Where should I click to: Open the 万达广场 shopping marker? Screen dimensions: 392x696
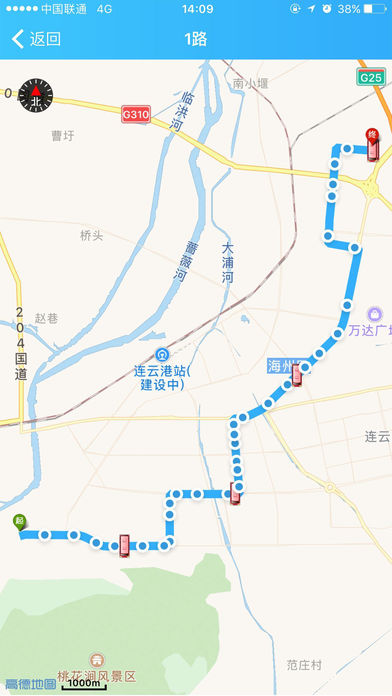click(x=375, y=314)
